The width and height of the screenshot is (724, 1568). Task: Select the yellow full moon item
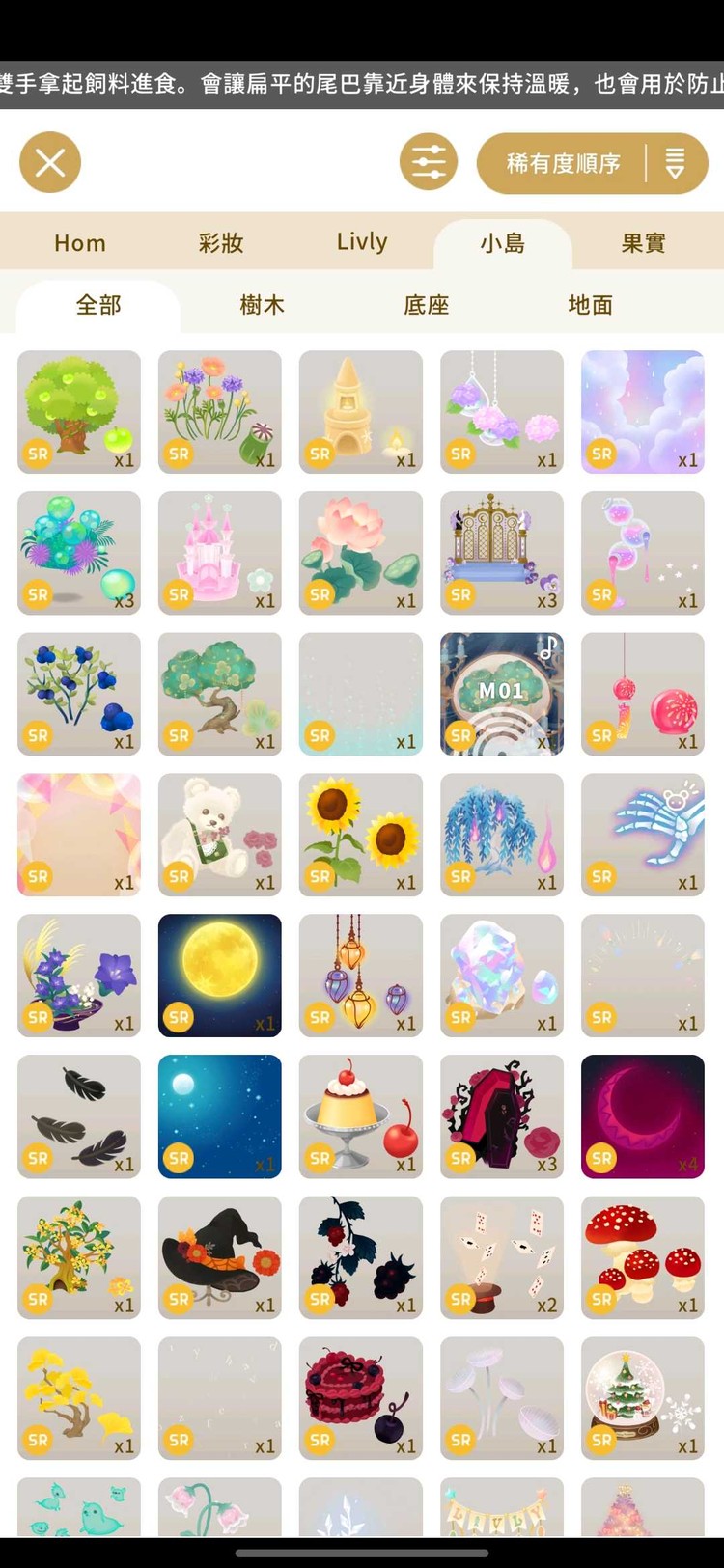[x=220, y=976]
